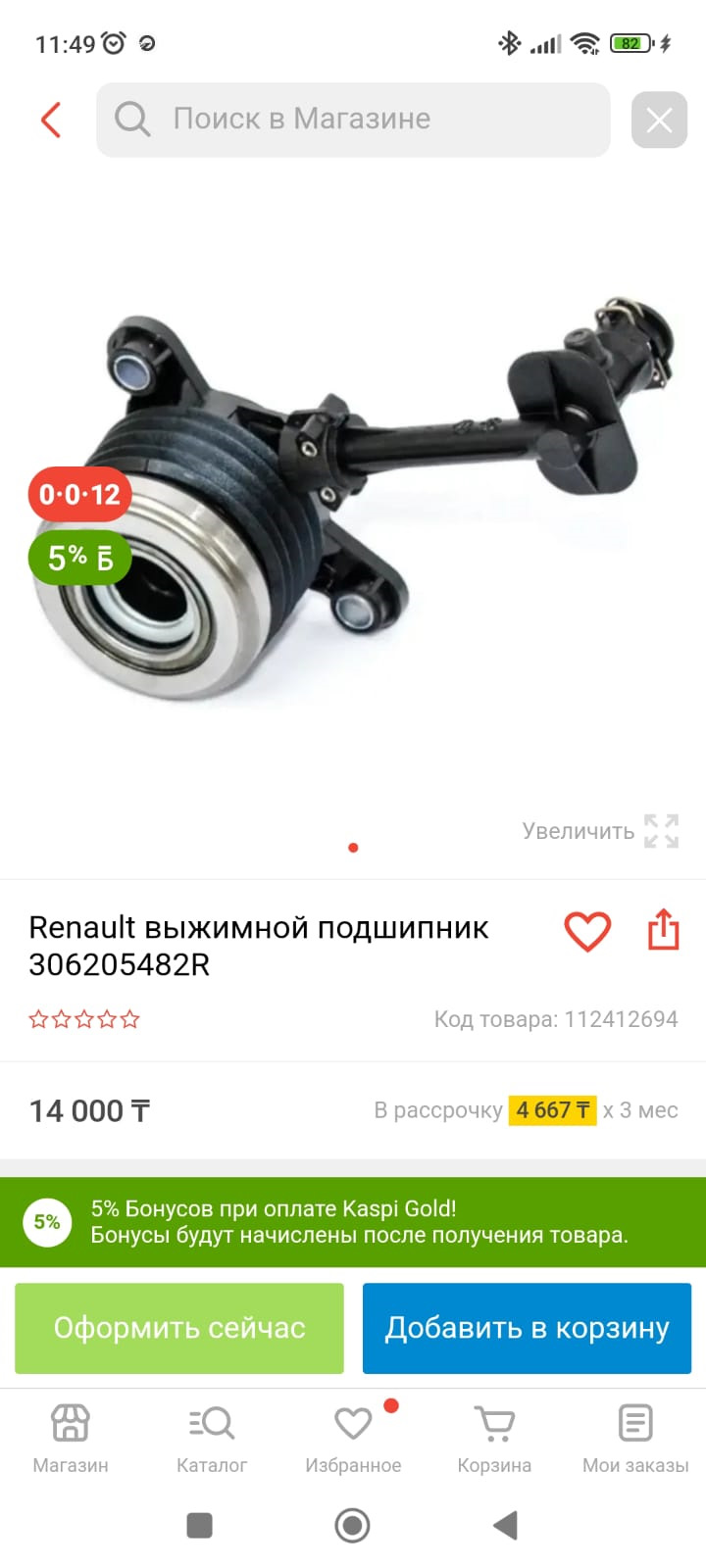Switch to the Магазин tab
Screen dimensions: 706x1568
tap(71, 1438)
